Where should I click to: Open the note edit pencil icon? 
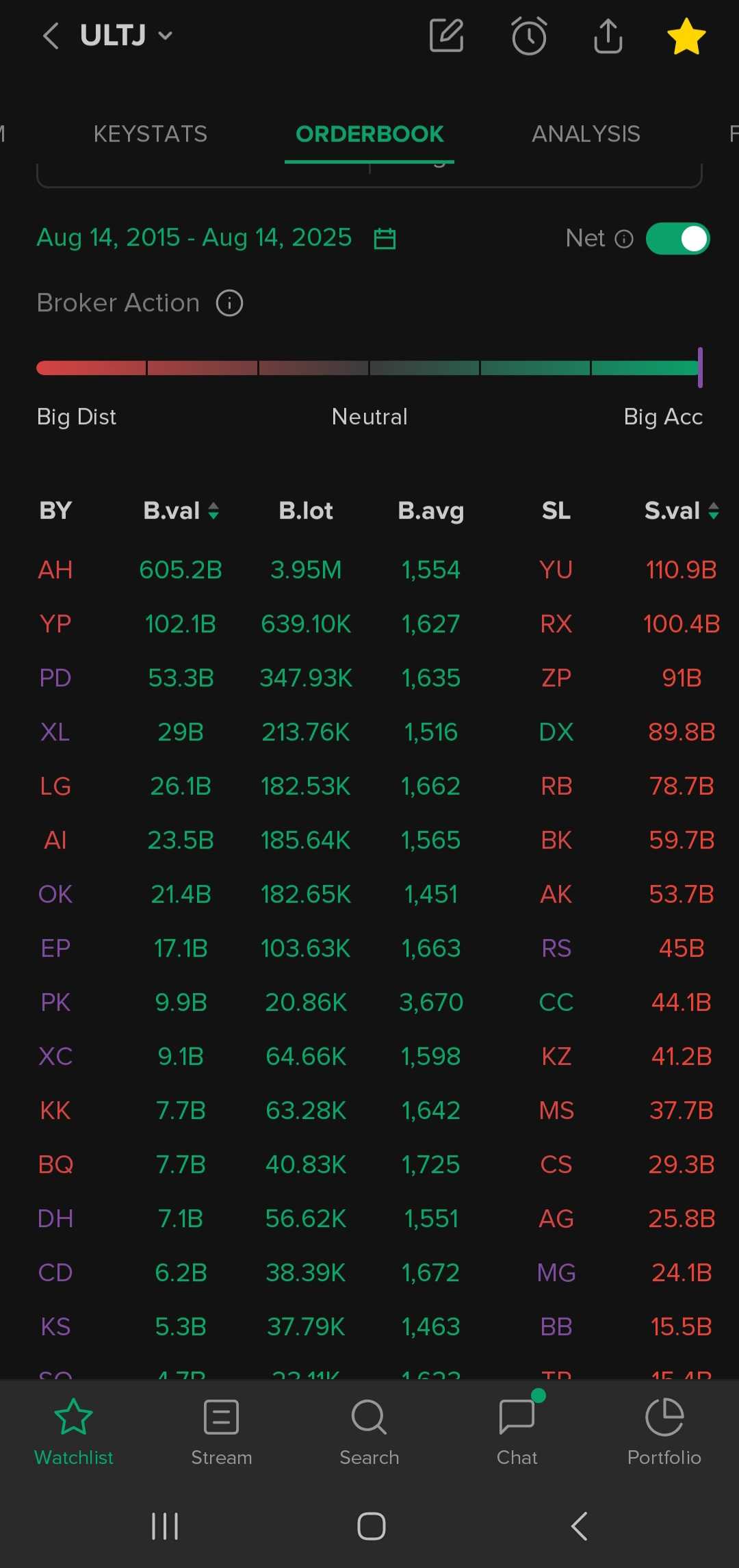point(447,36)
